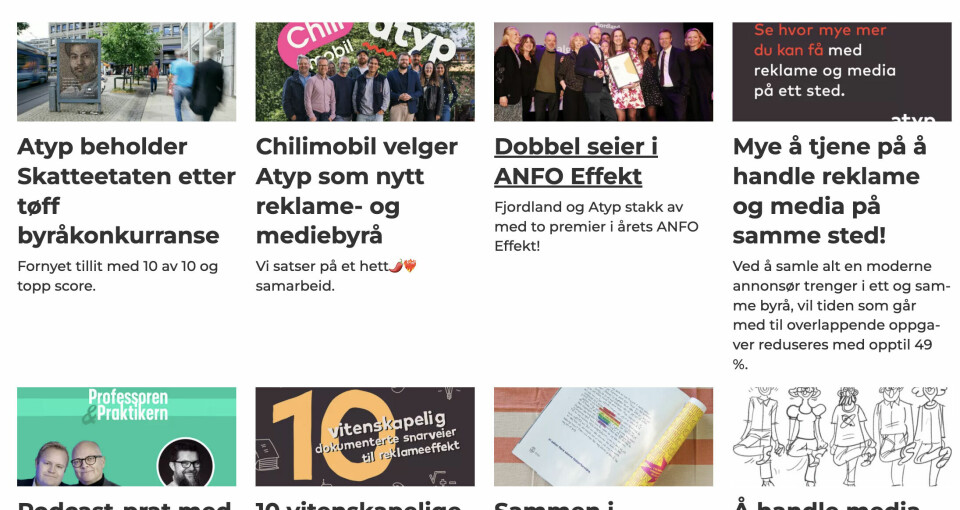Open the sketched dancing figures image
Viewport: 960px width, 510px height.
click(x=842, y=437)
